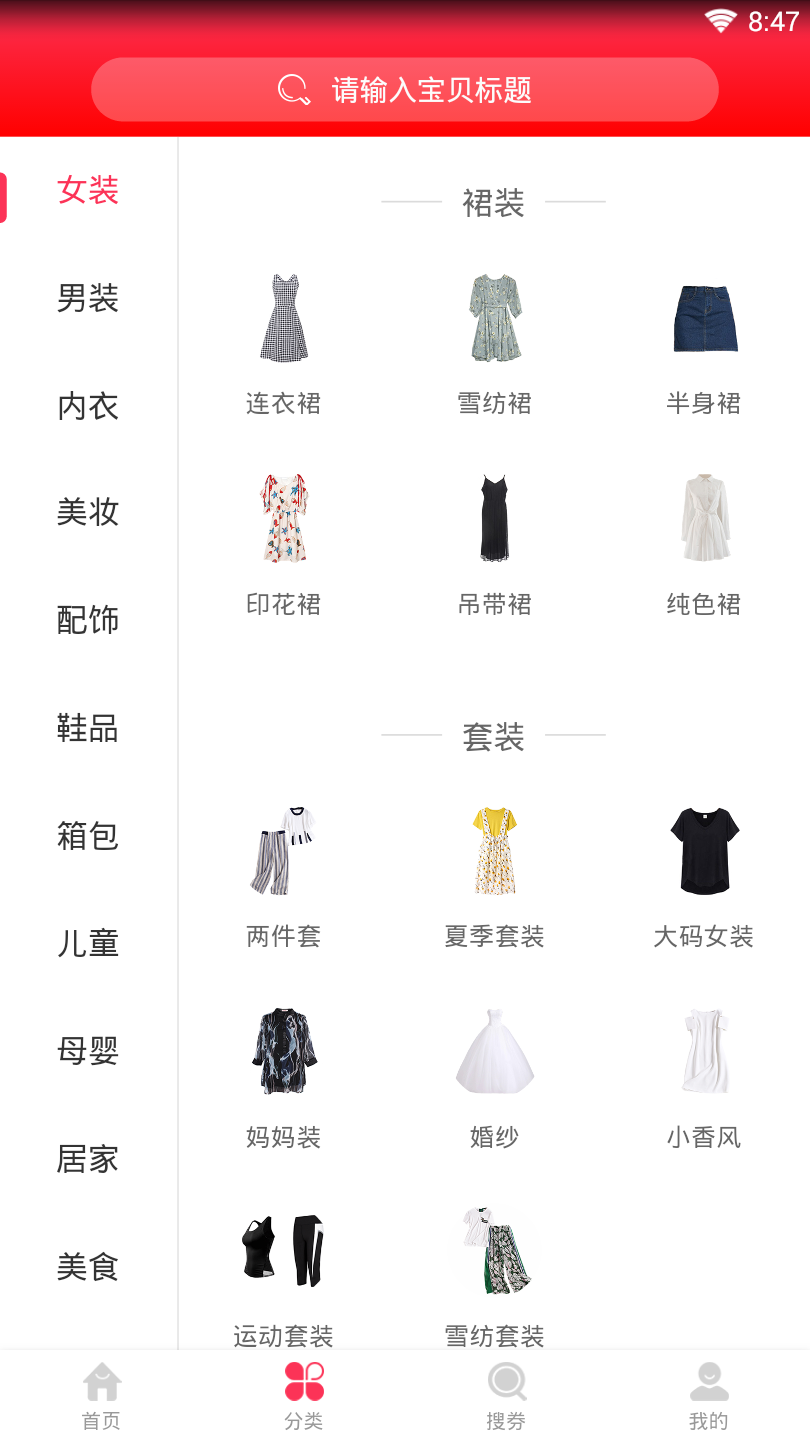Choose the 美食 category
810x1440 pixels.
(88, 1267)
